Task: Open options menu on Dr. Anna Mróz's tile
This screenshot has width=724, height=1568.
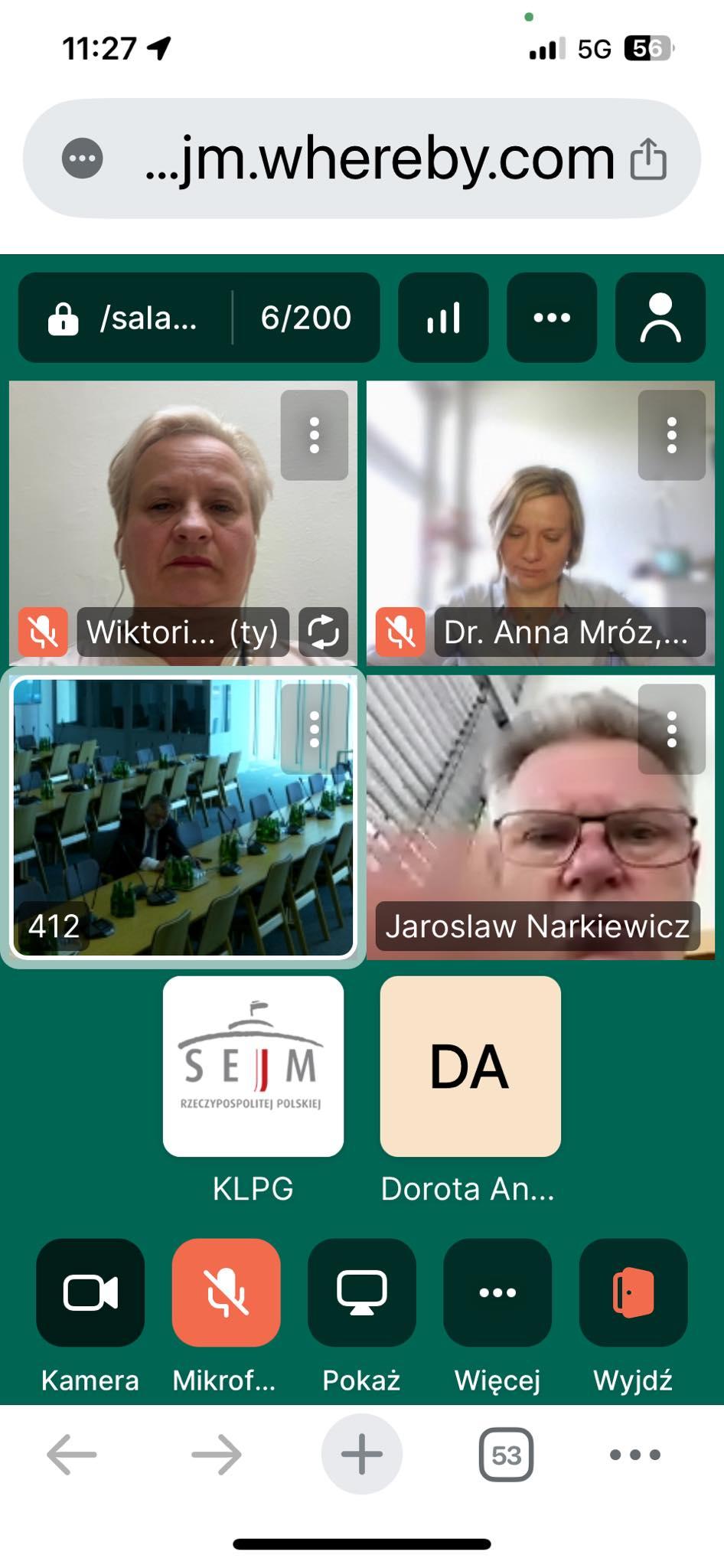Action: [671, 435]
